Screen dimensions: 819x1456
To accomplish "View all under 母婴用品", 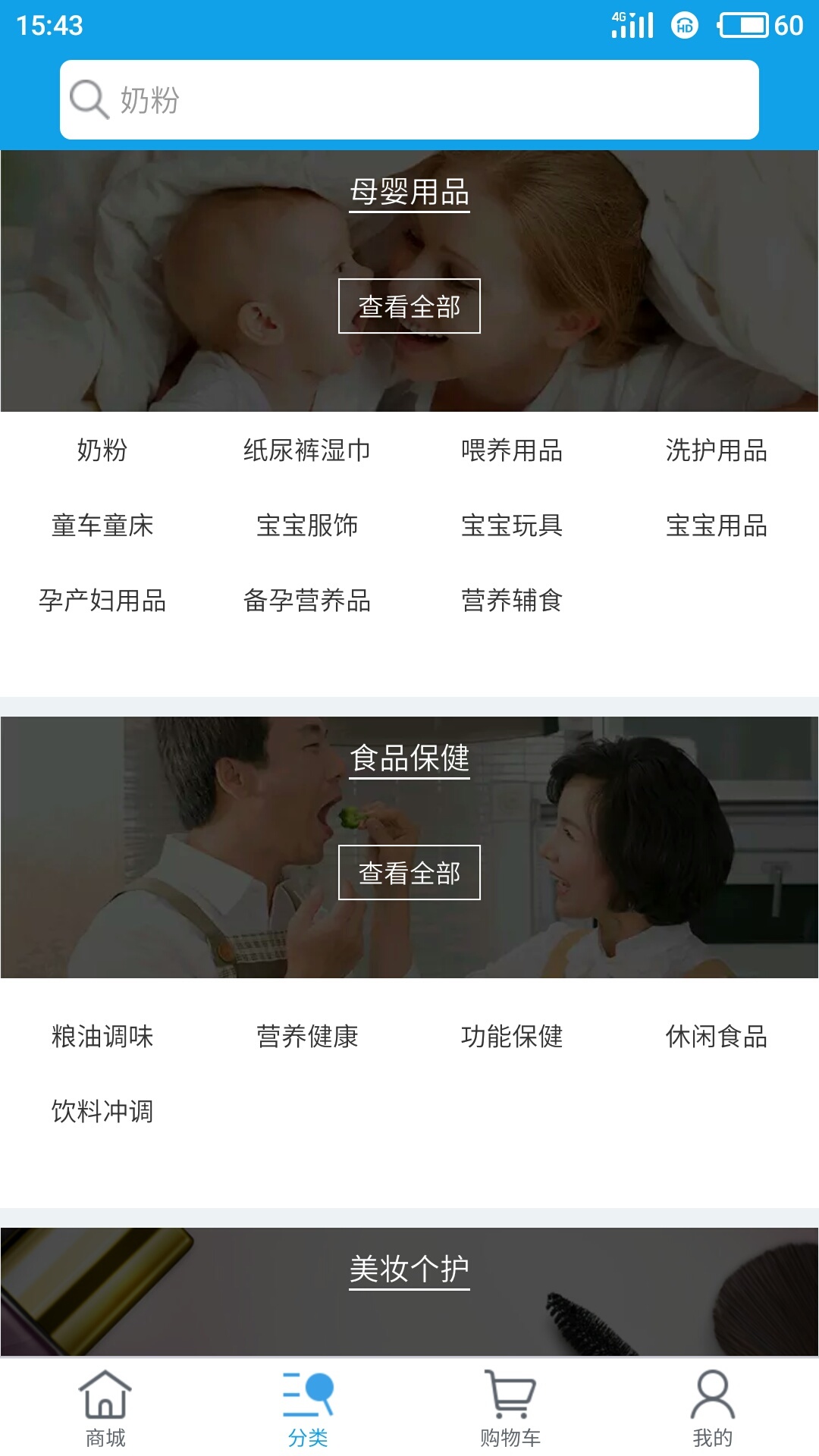I will pyautogui.click(x=409, y=306).
